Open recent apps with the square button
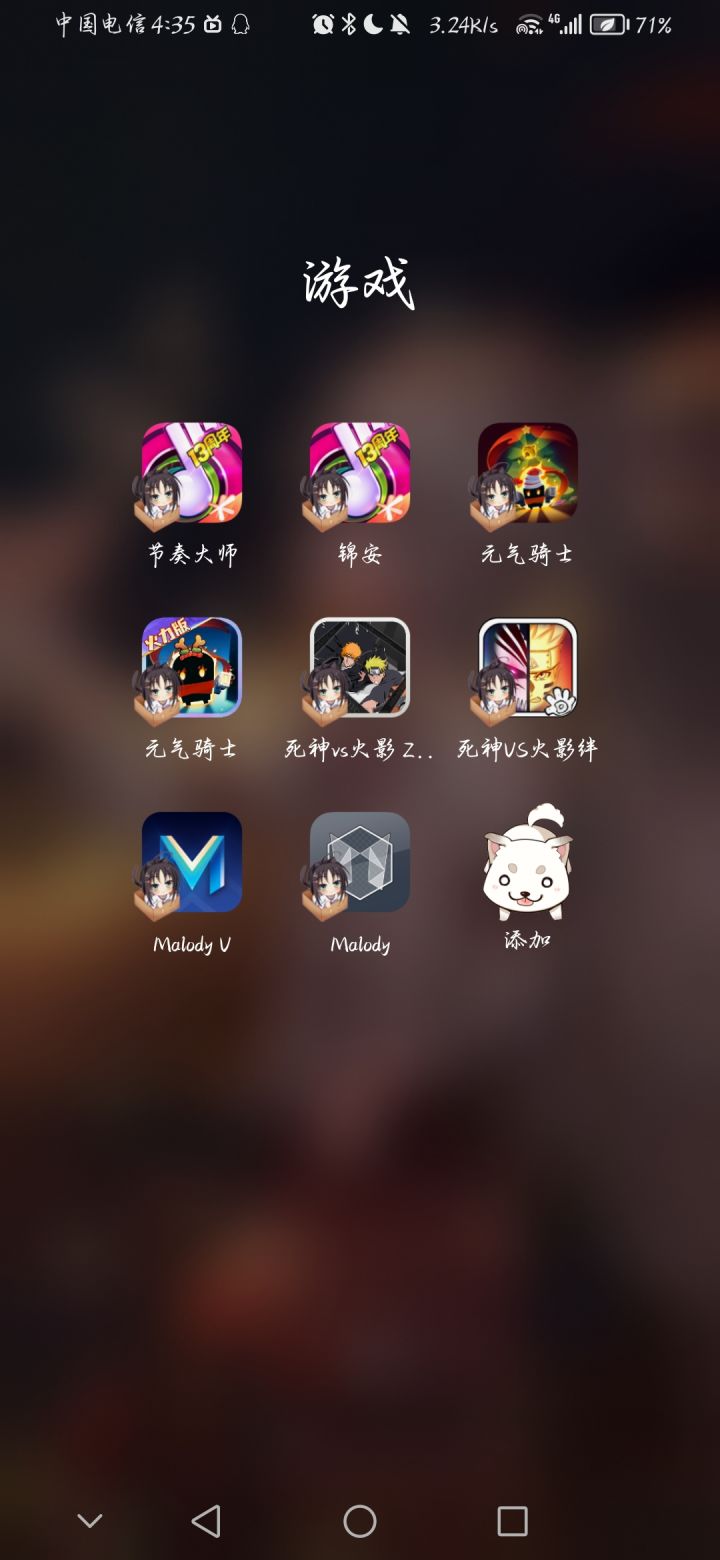Screen dimensions: 720x1560 tap(513, 1522)
